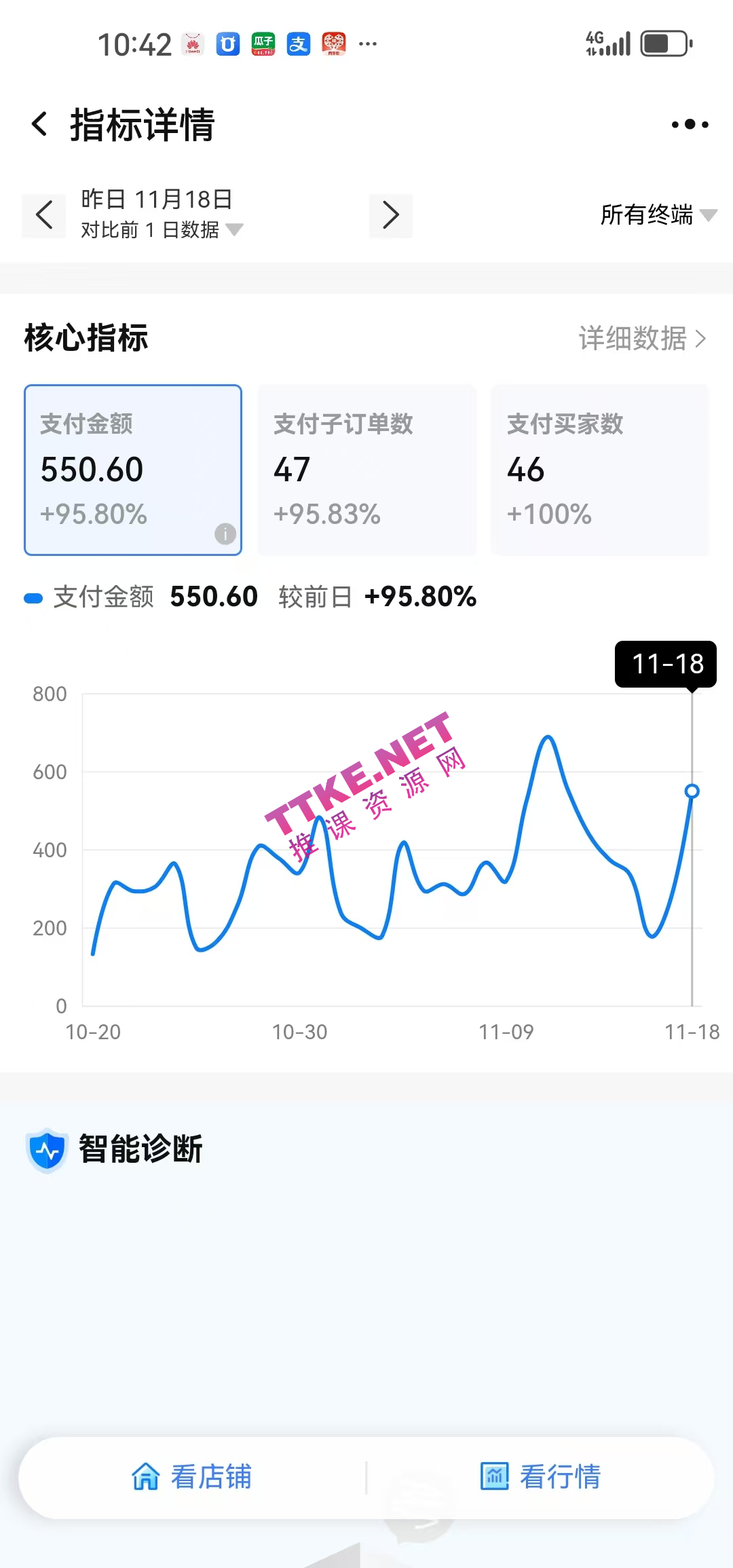This screenshot has height=1568, width=733.
Task: Open 详细数据 detailed data link
Action: pos(641,338)
